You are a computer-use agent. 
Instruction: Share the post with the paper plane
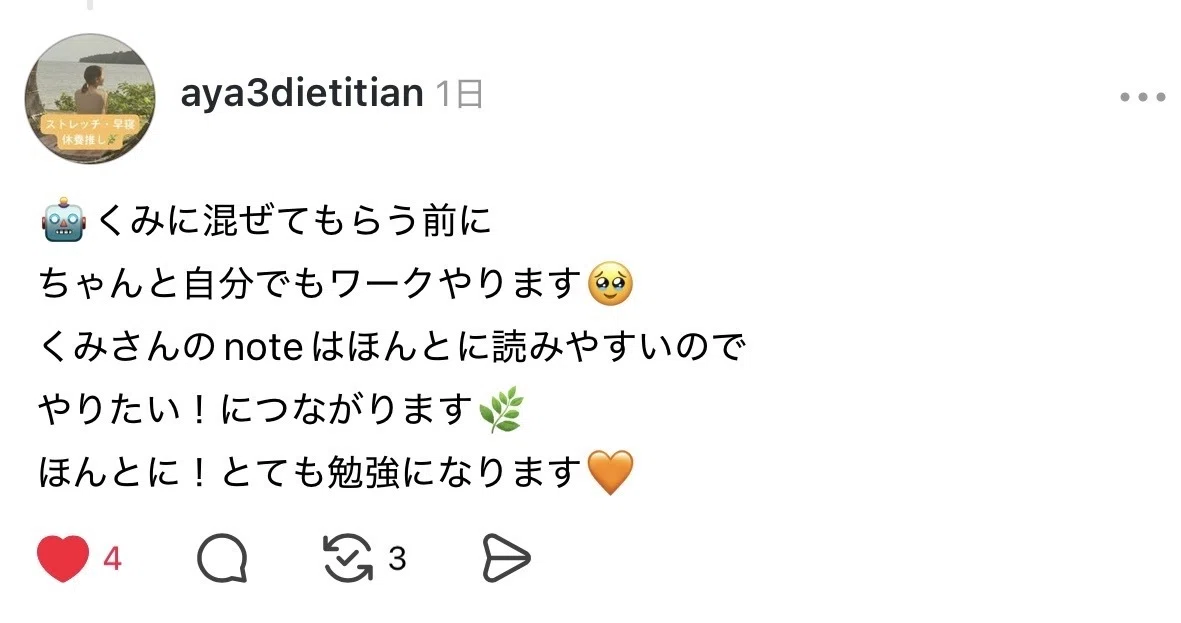[506, 558]
